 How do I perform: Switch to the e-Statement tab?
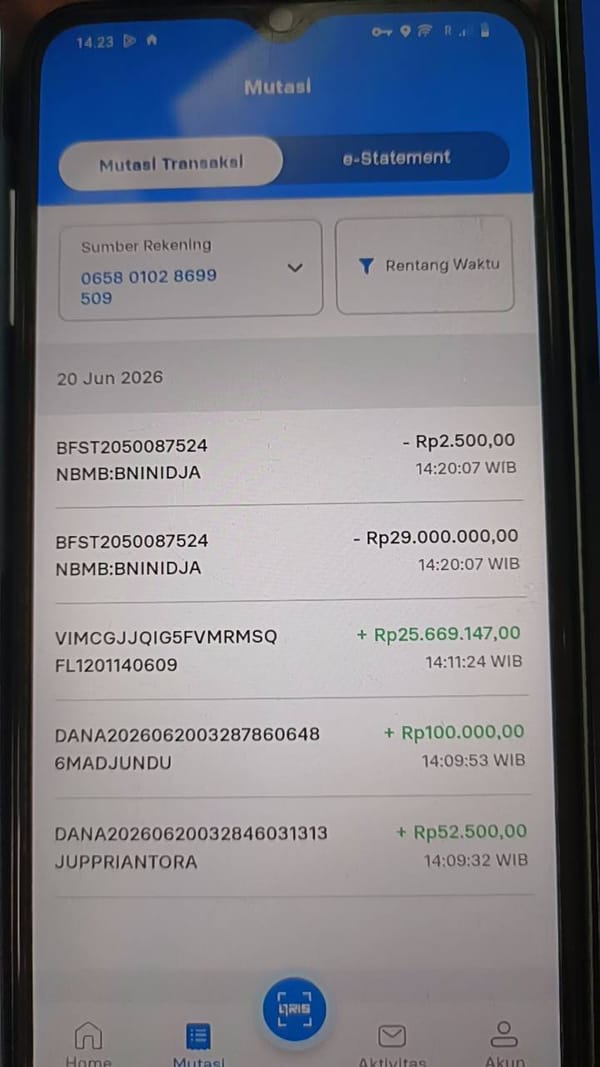pyautogui.click(x=396, y=158)
